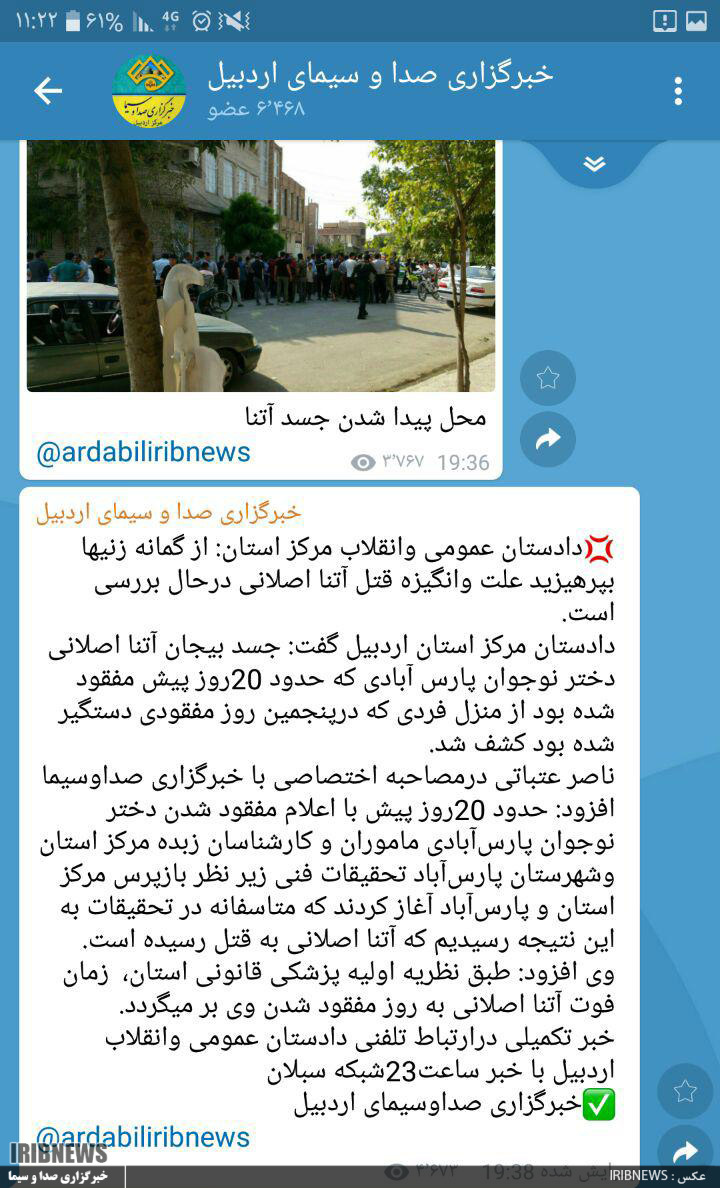Open خبرگزاری صدا و سیمای اردبیل channel info
The height and width of the screenshot is (1188, 720).
(x=380, y=89)
